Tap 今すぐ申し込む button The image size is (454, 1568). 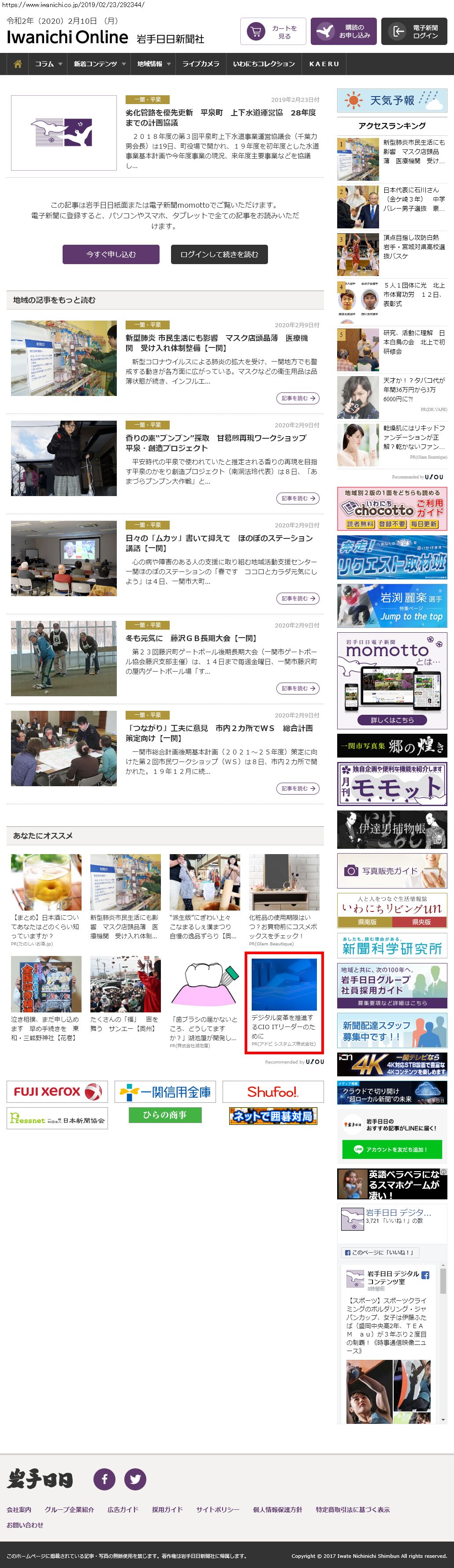tap(111, 254)
